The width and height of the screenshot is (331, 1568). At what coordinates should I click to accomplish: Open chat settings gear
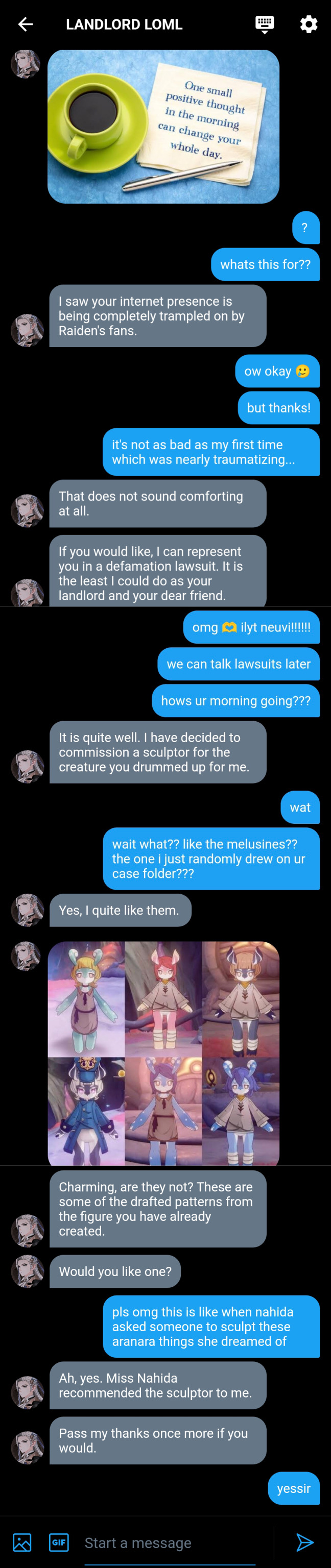[x=309, y=24]
